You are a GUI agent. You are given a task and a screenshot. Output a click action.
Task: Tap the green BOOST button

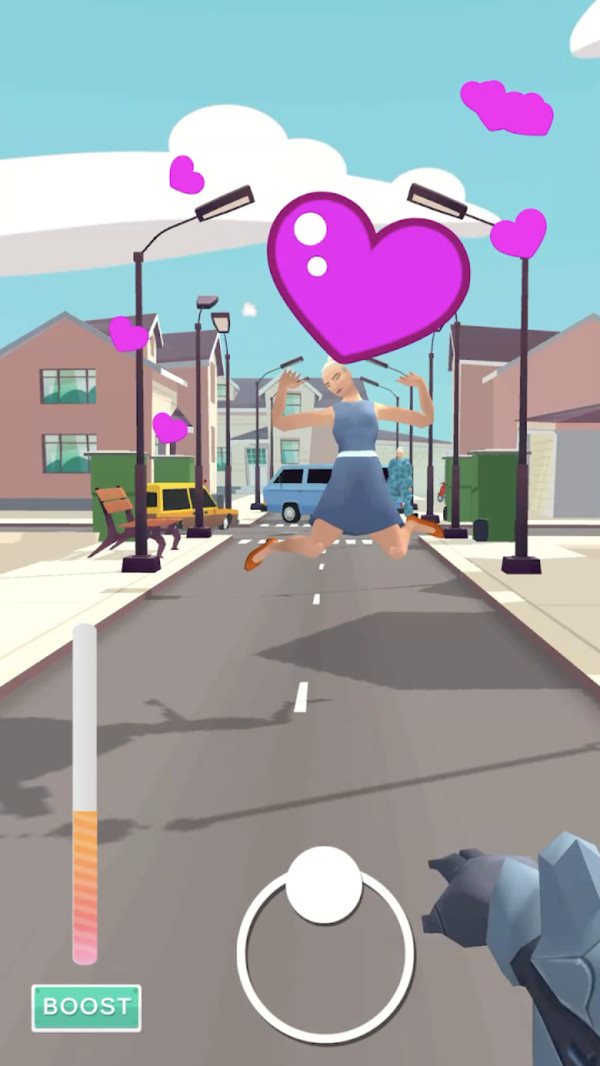[x=86, y=1007]
